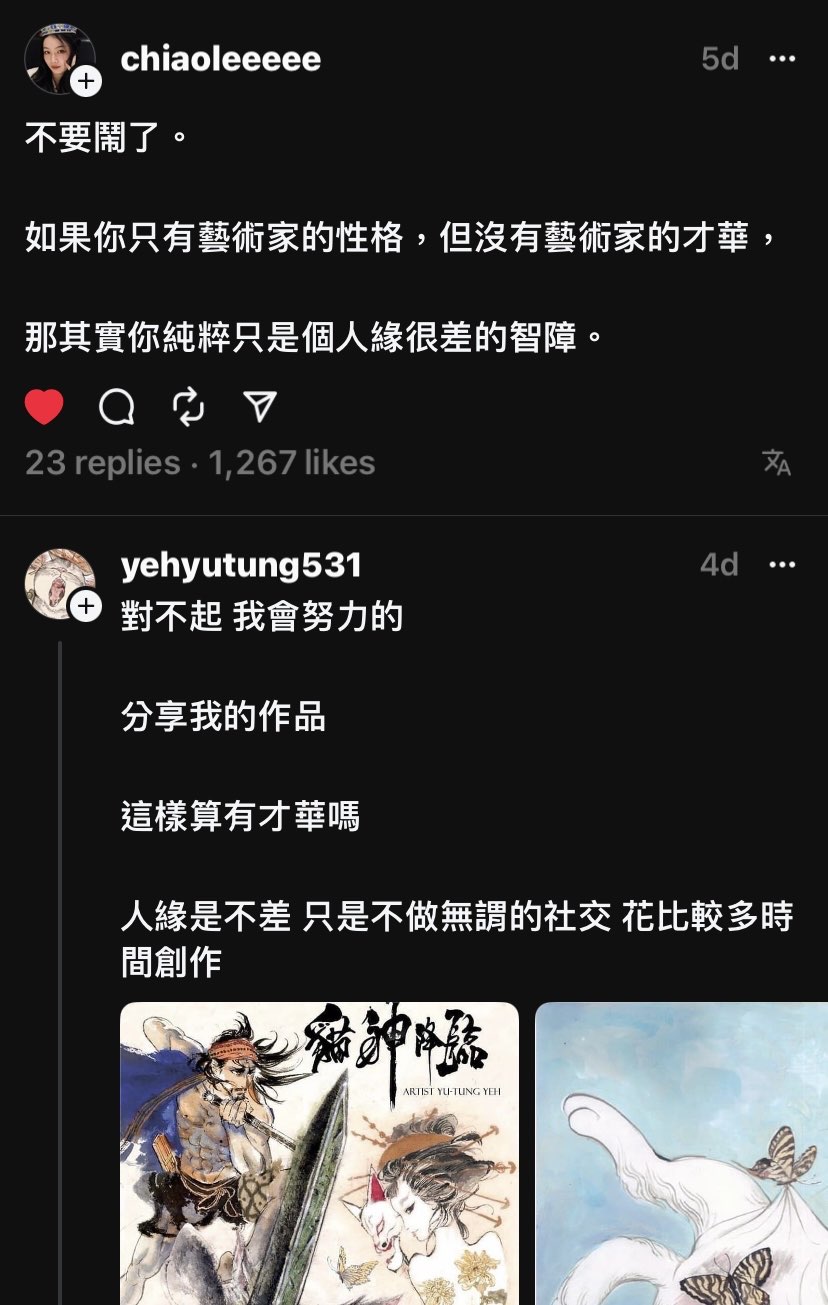The height and width of the screenshot is (1305, 828).
Task: Open the chiaoleeeee username link
Action: point(220,59)
